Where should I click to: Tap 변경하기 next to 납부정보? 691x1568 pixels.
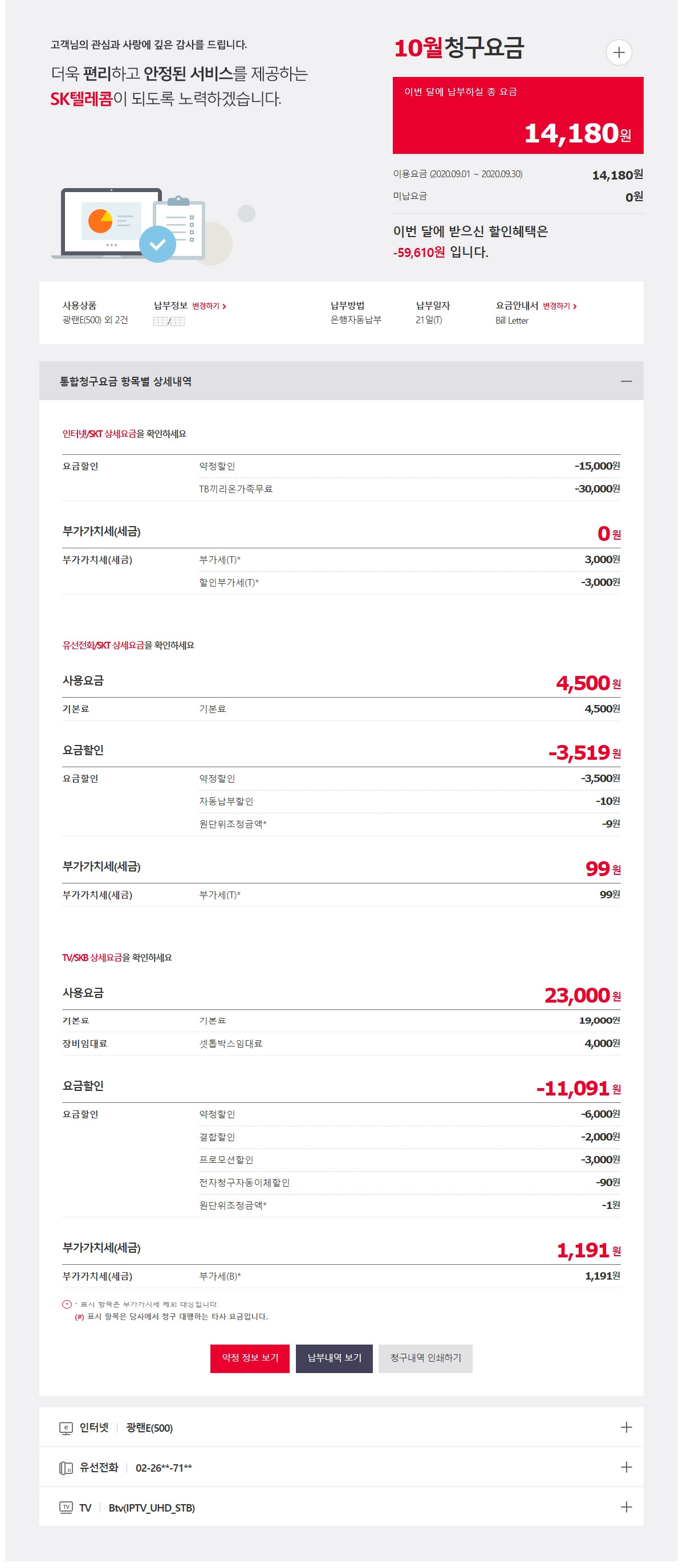[x=209, y=306]
